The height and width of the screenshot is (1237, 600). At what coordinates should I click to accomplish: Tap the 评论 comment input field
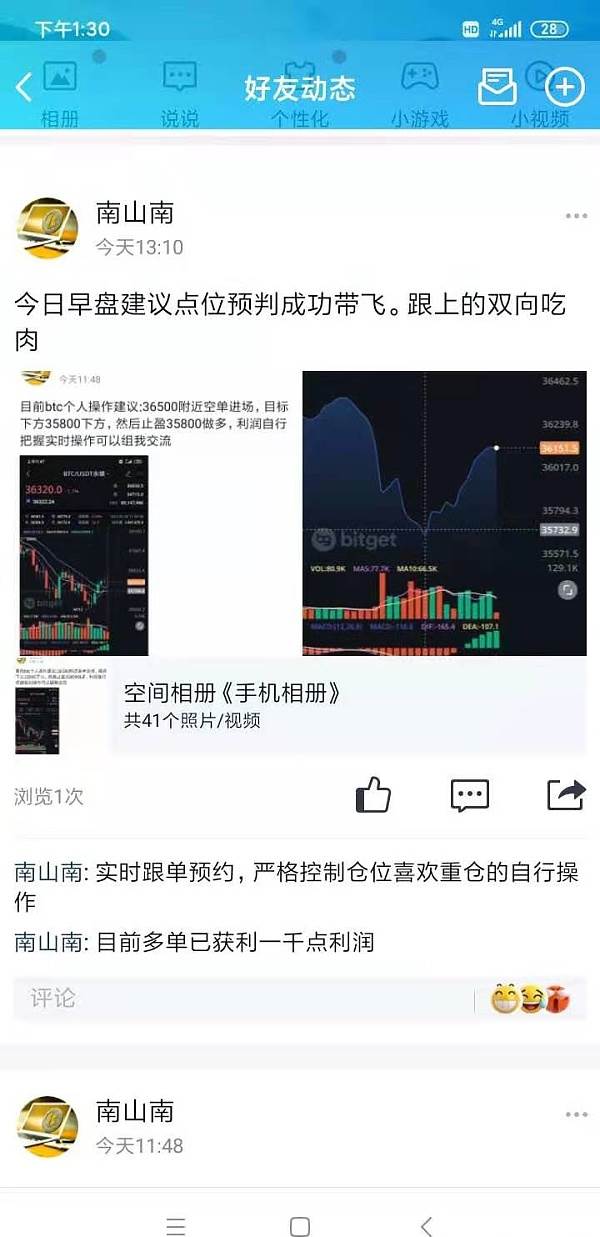(243, 999)
